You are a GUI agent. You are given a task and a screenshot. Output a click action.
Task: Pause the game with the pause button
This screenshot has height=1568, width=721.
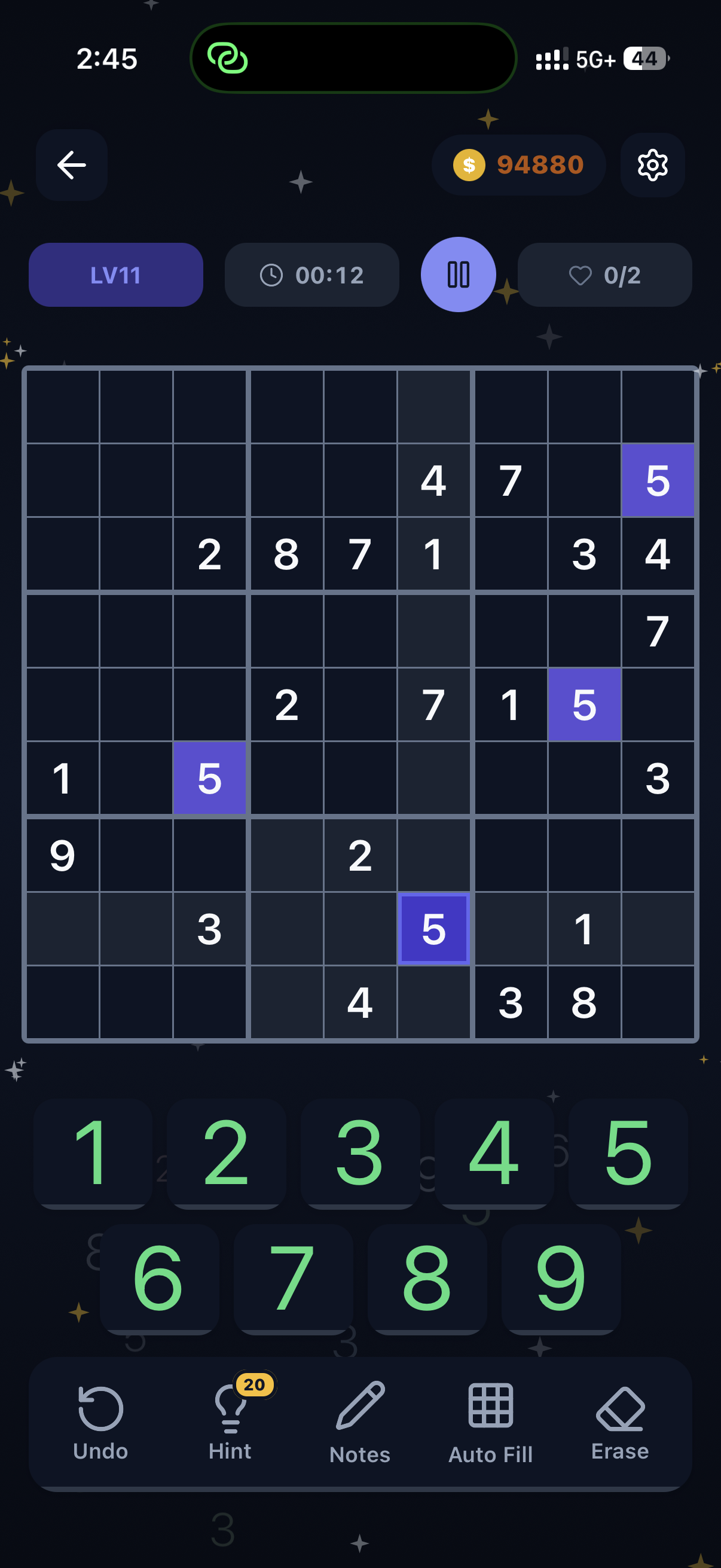[458, 275]
